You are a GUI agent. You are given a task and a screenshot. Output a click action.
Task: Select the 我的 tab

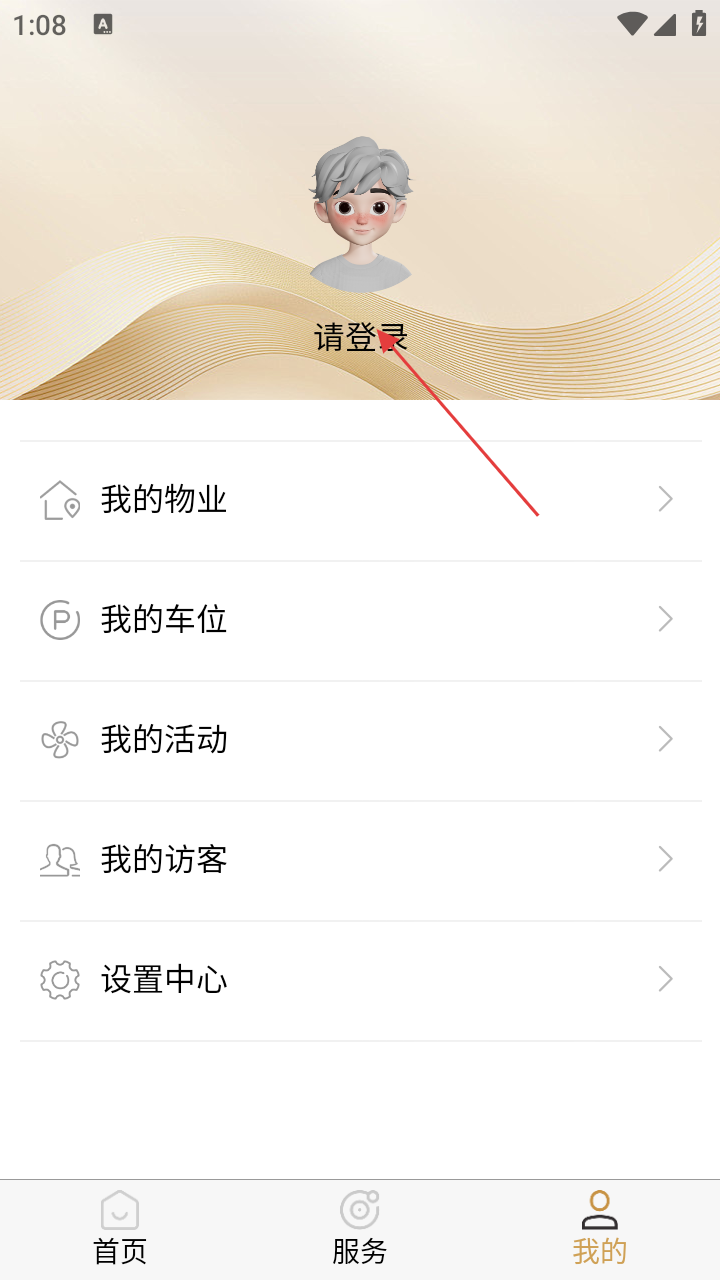pos(600,1230)
